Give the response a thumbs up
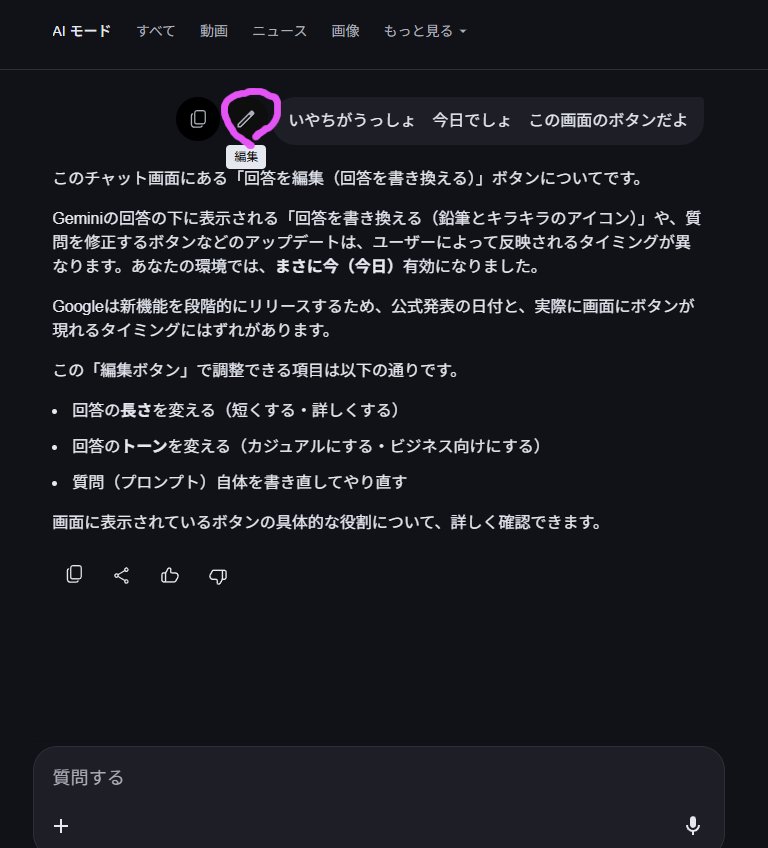This screenshot has width=768, height=848. pyautogui.click(x=170, y=575)
